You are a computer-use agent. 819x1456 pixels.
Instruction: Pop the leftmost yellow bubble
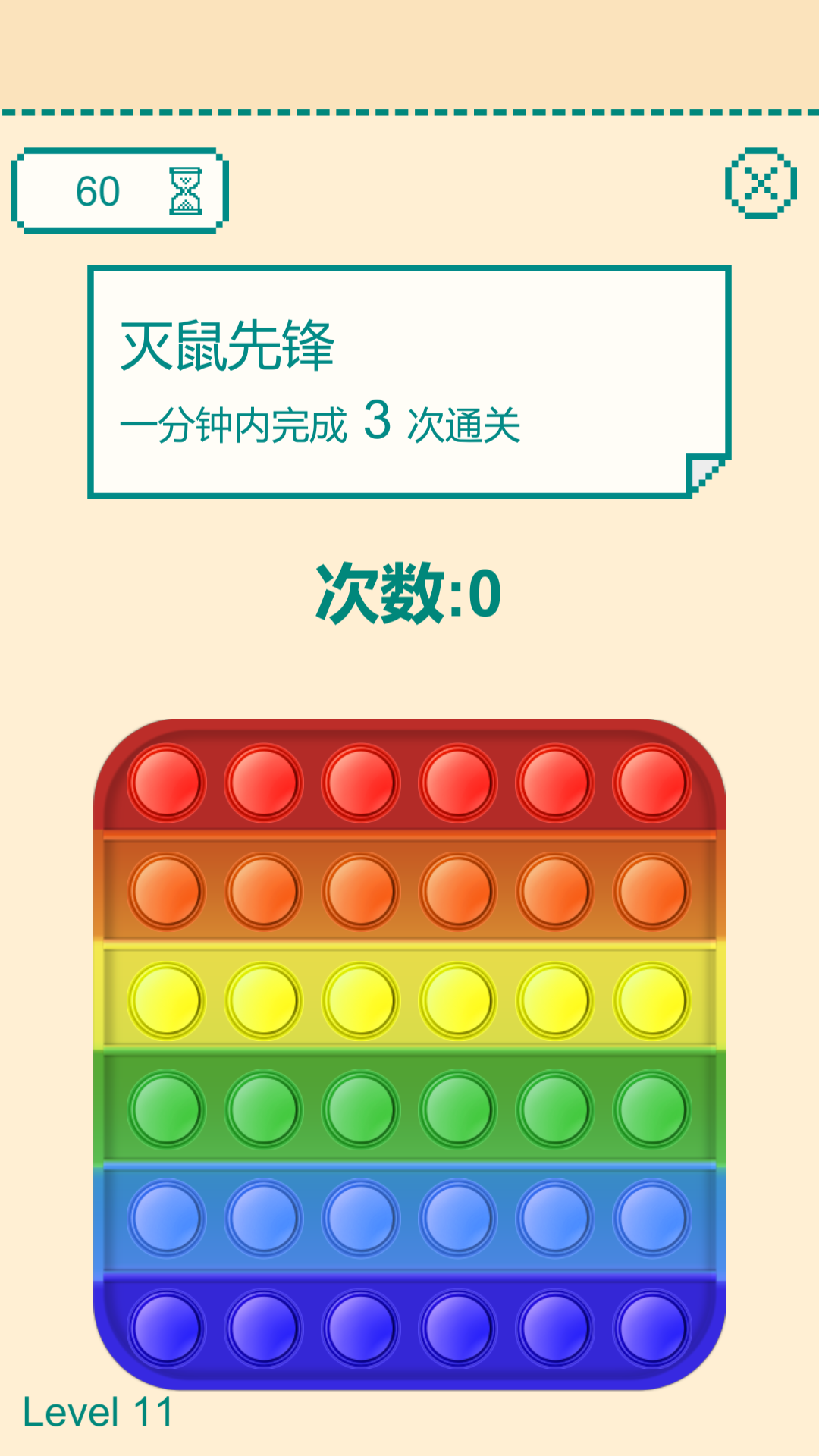(x=166, y=1001)
